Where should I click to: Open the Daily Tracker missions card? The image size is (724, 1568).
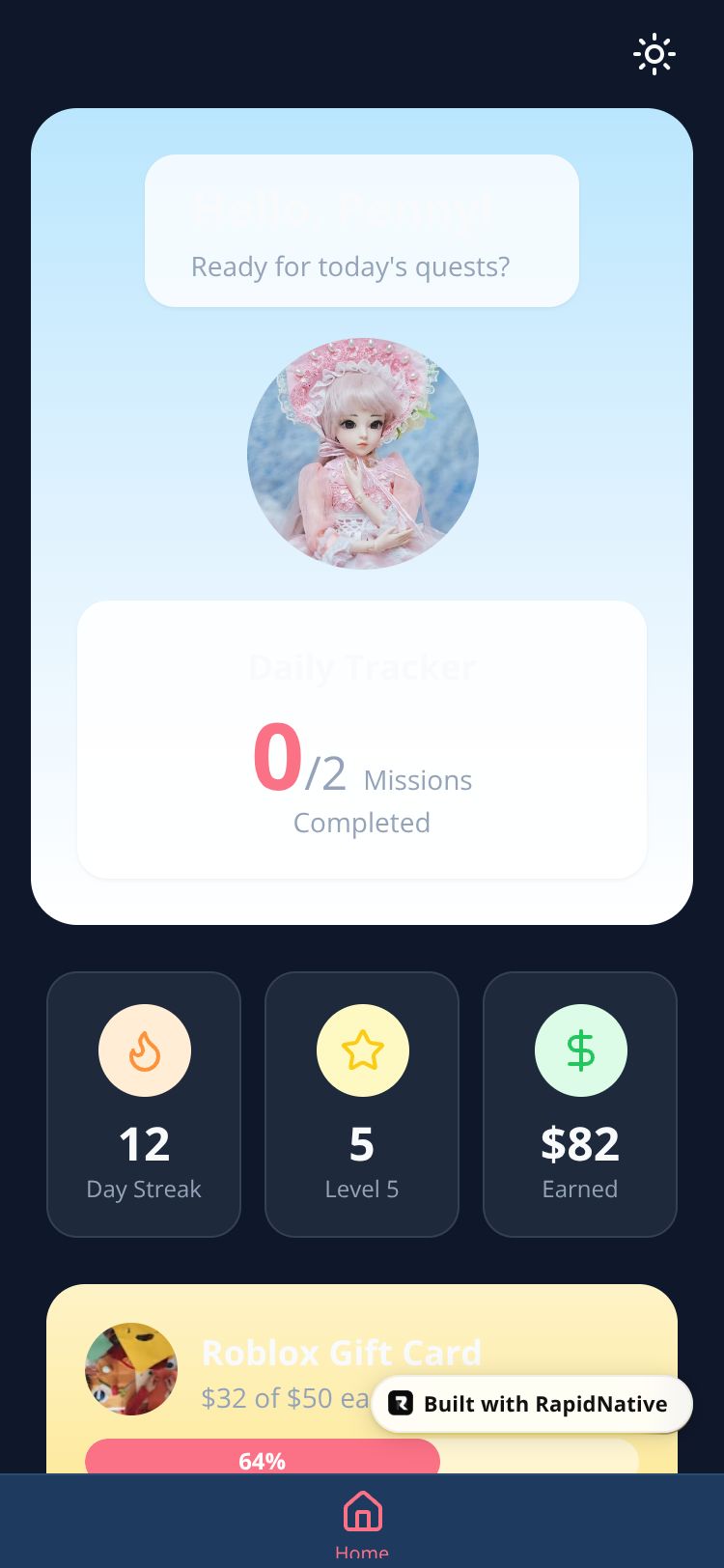pos(362,740)
